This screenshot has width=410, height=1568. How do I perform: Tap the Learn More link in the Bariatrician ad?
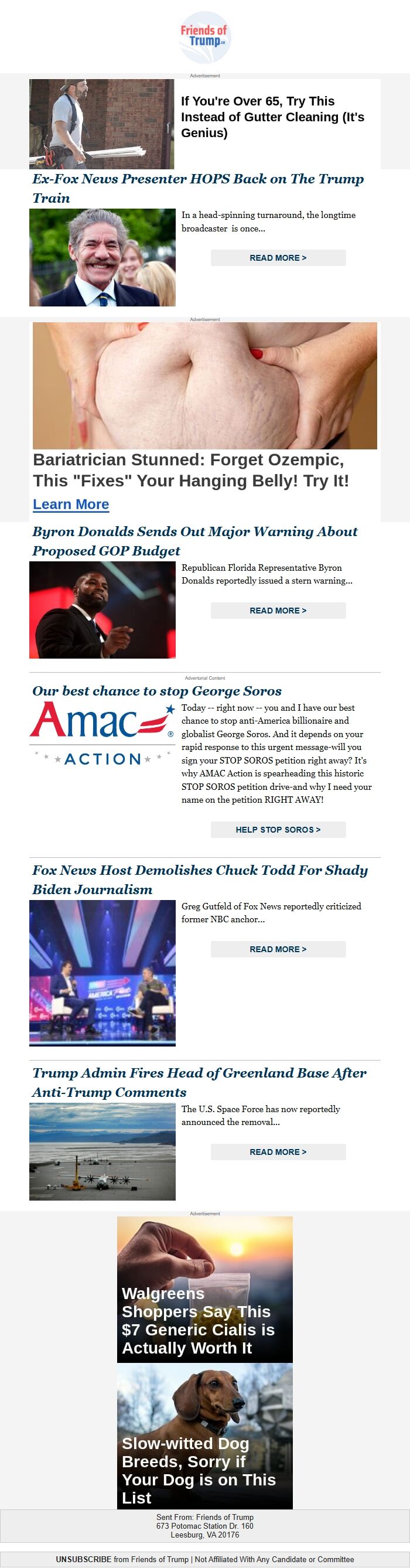click(x=70, y=505)
